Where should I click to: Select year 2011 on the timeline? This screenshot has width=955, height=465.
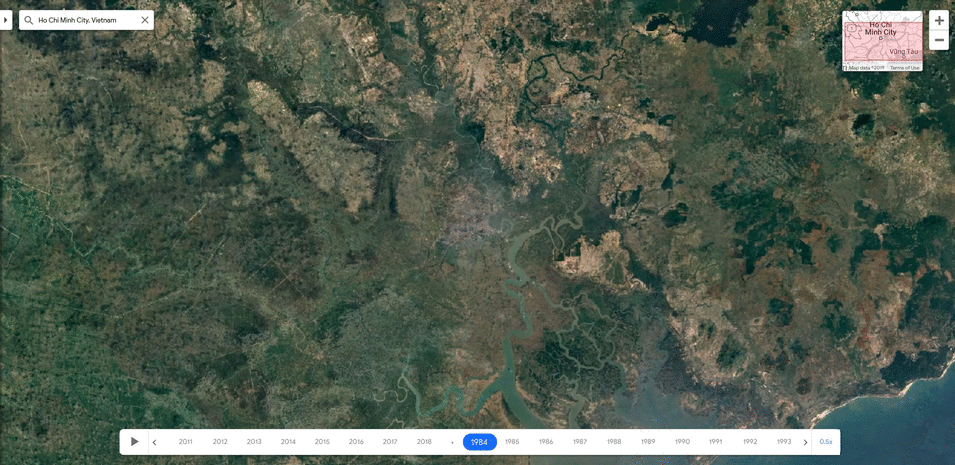(186, 442)
